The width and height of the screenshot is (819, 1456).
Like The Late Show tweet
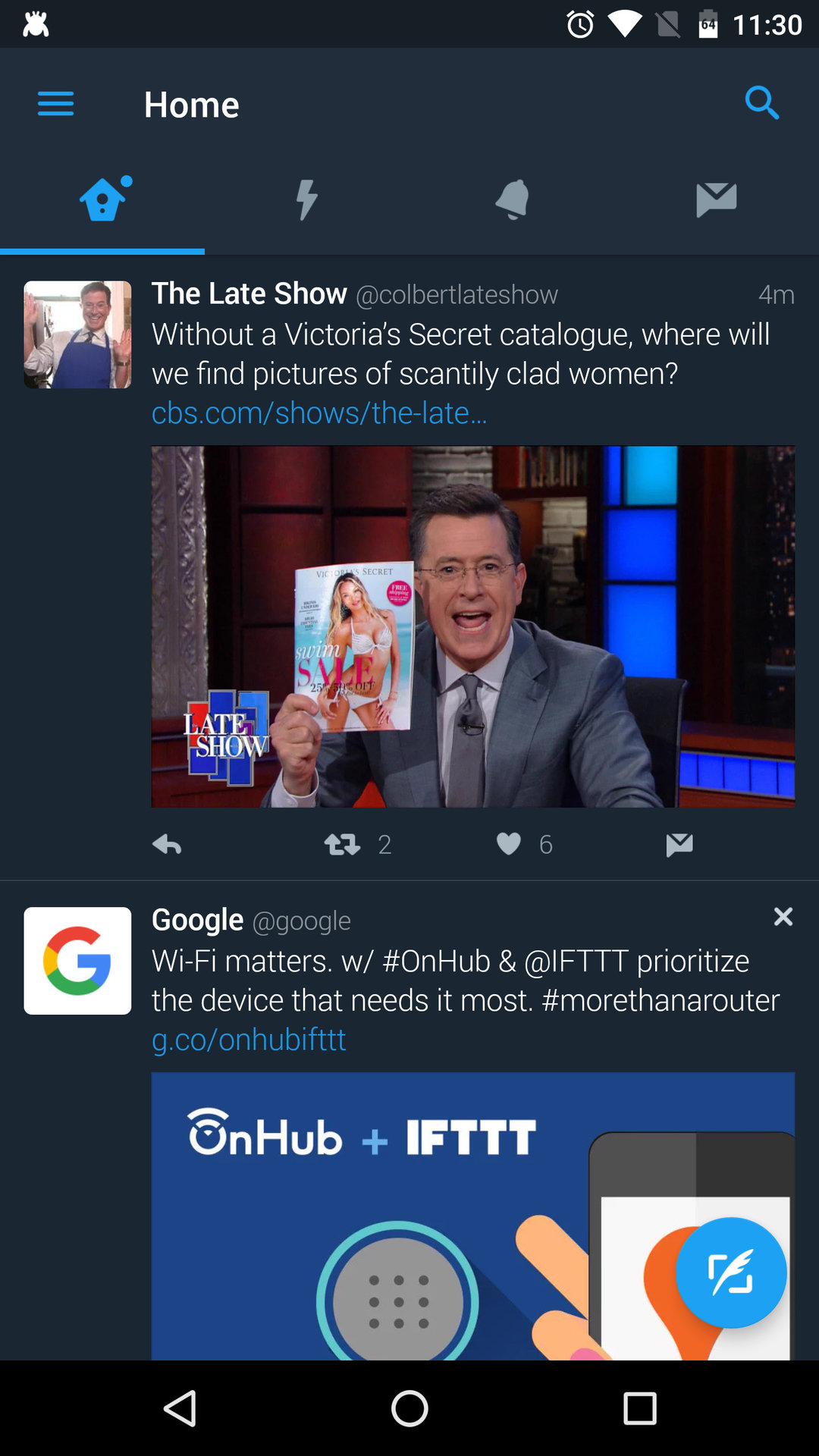coord(509,844)
